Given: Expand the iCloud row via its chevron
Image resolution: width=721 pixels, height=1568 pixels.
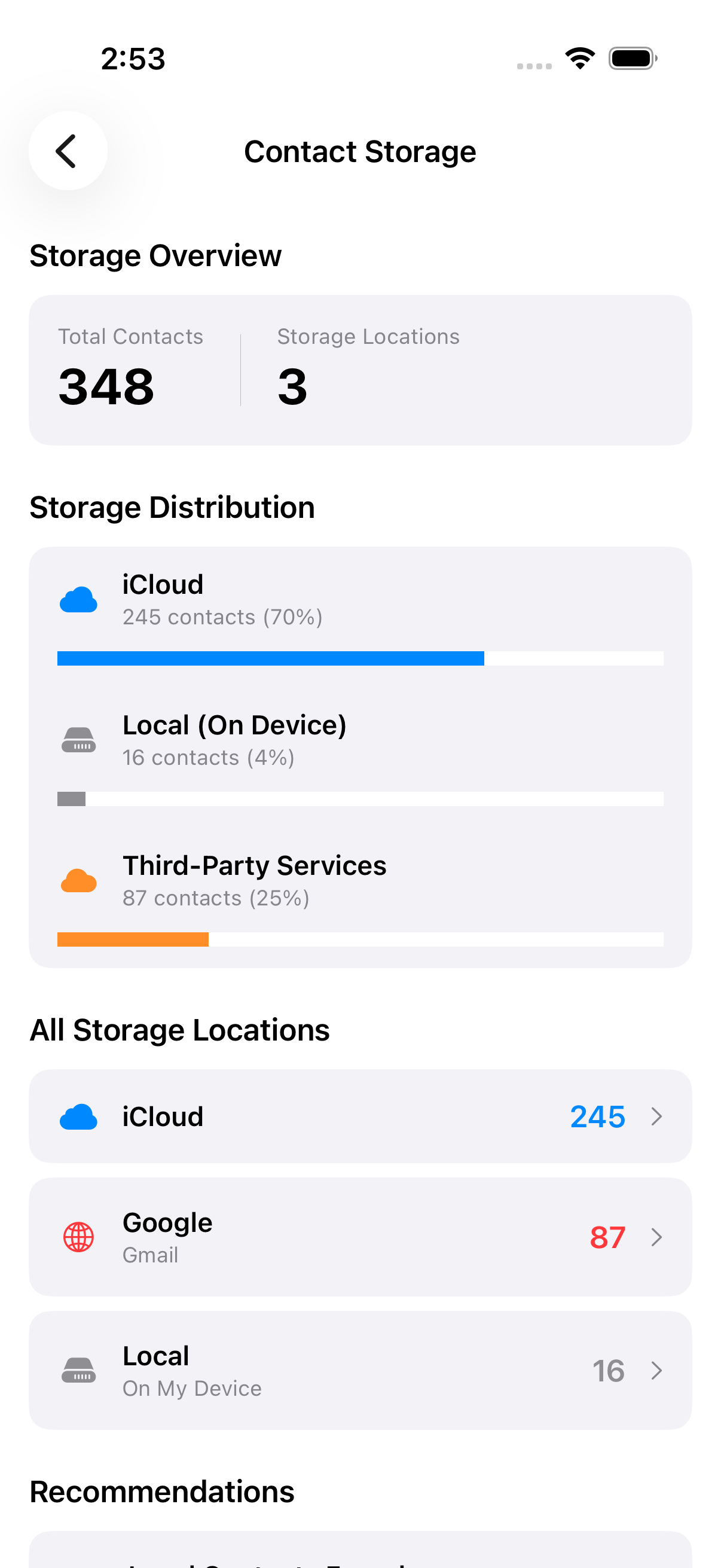Looking at the screenshot, I should (x=656, y=1116).
